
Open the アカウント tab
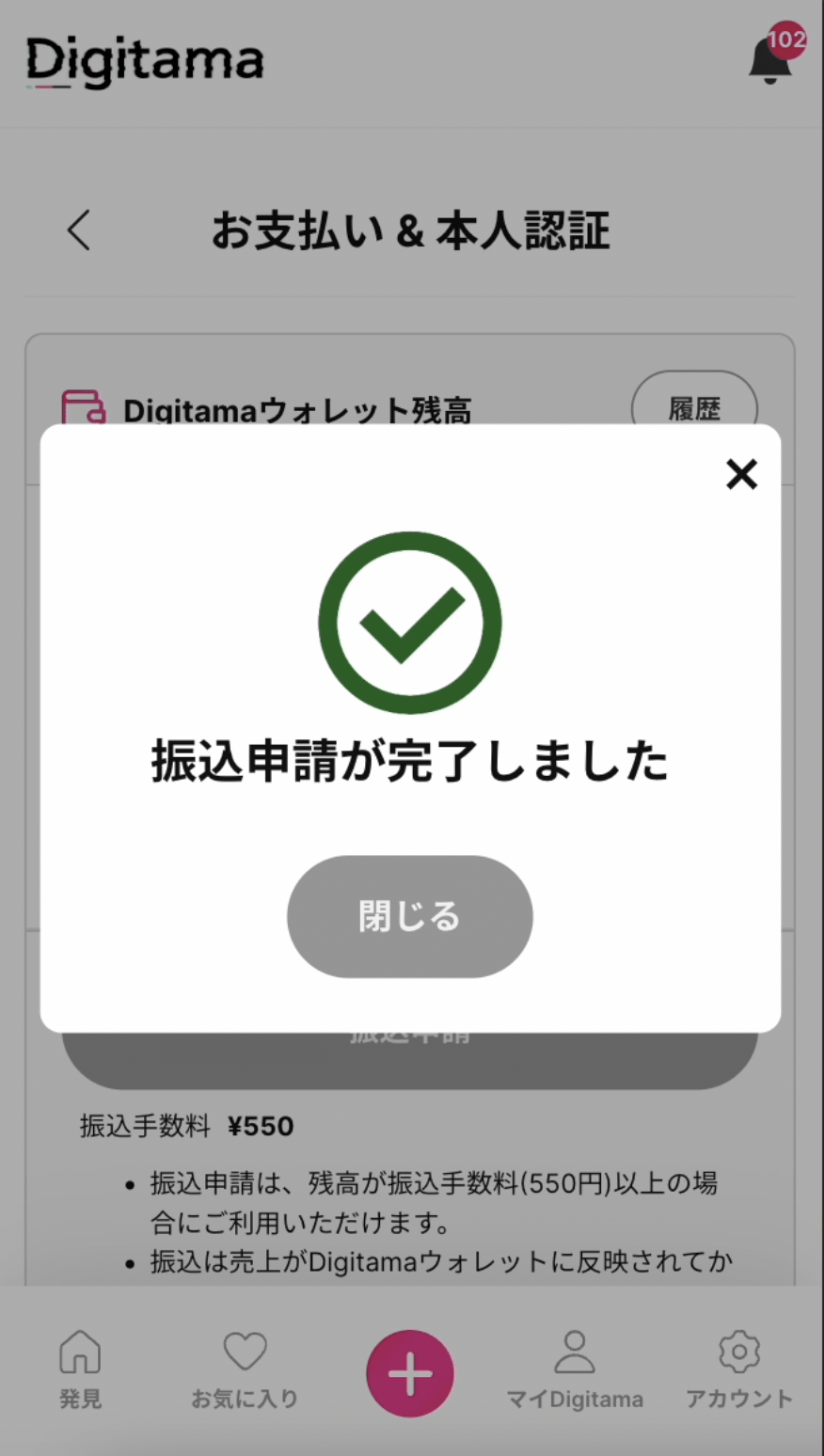click(739, 1369)
